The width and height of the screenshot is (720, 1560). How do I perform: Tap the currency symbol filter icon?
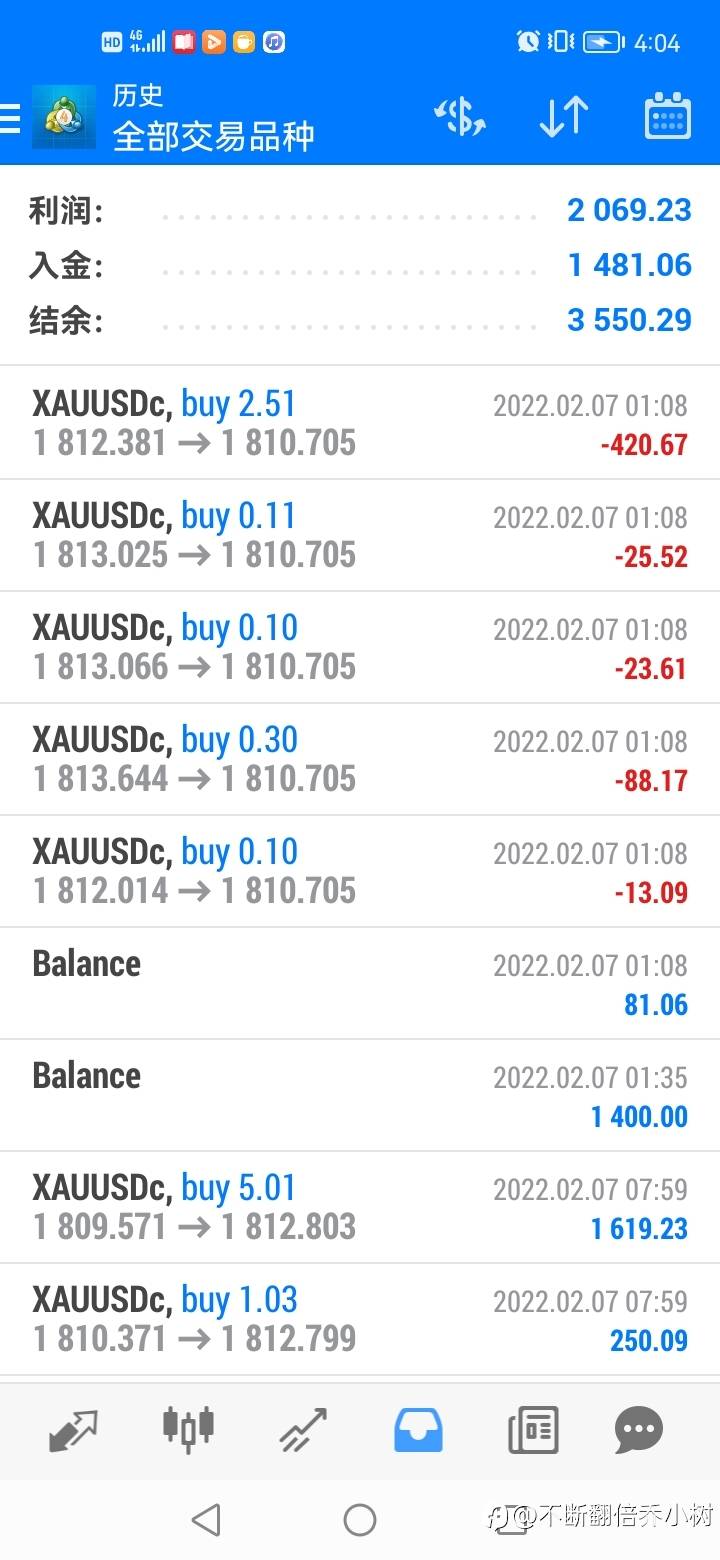click(460, 118)
